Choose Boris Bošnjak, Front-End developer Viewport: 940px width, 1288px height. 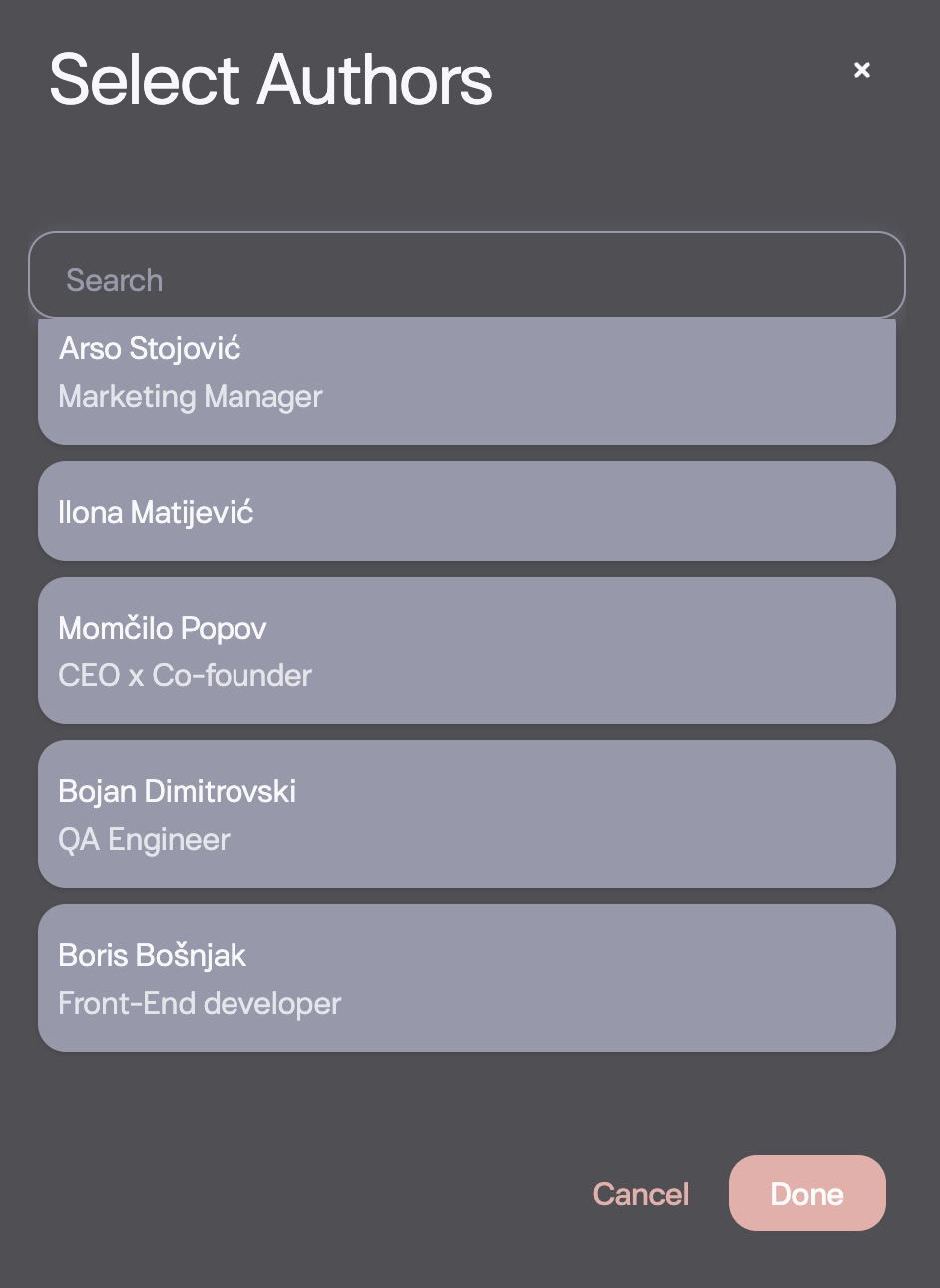(x=466, y=978)
